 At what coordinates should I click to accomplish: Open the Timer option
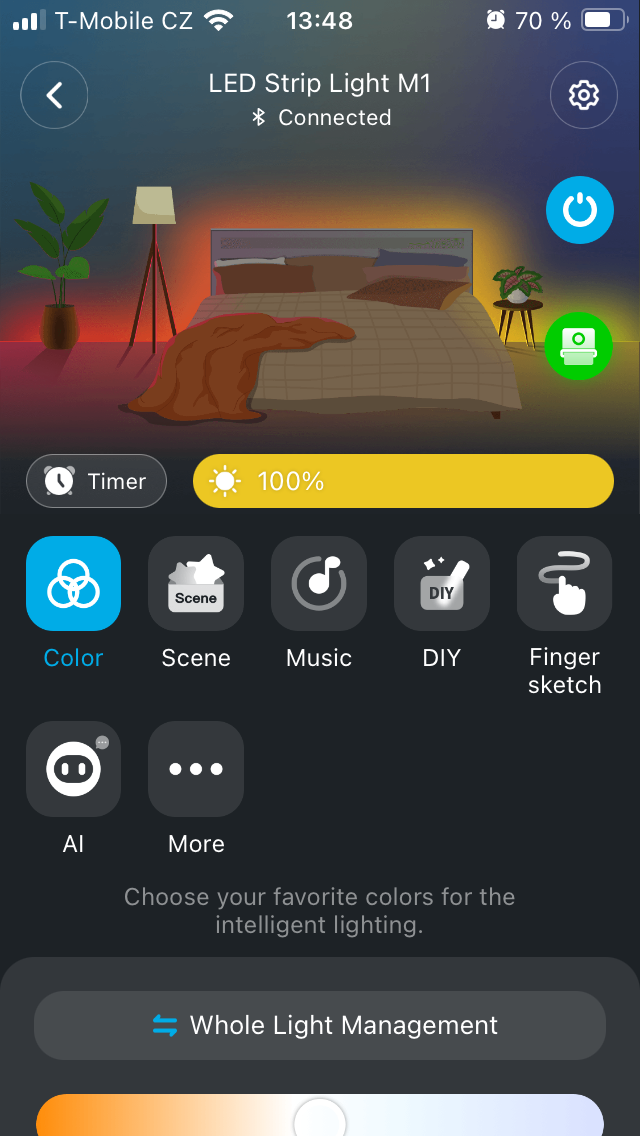(x=96, y=481)
